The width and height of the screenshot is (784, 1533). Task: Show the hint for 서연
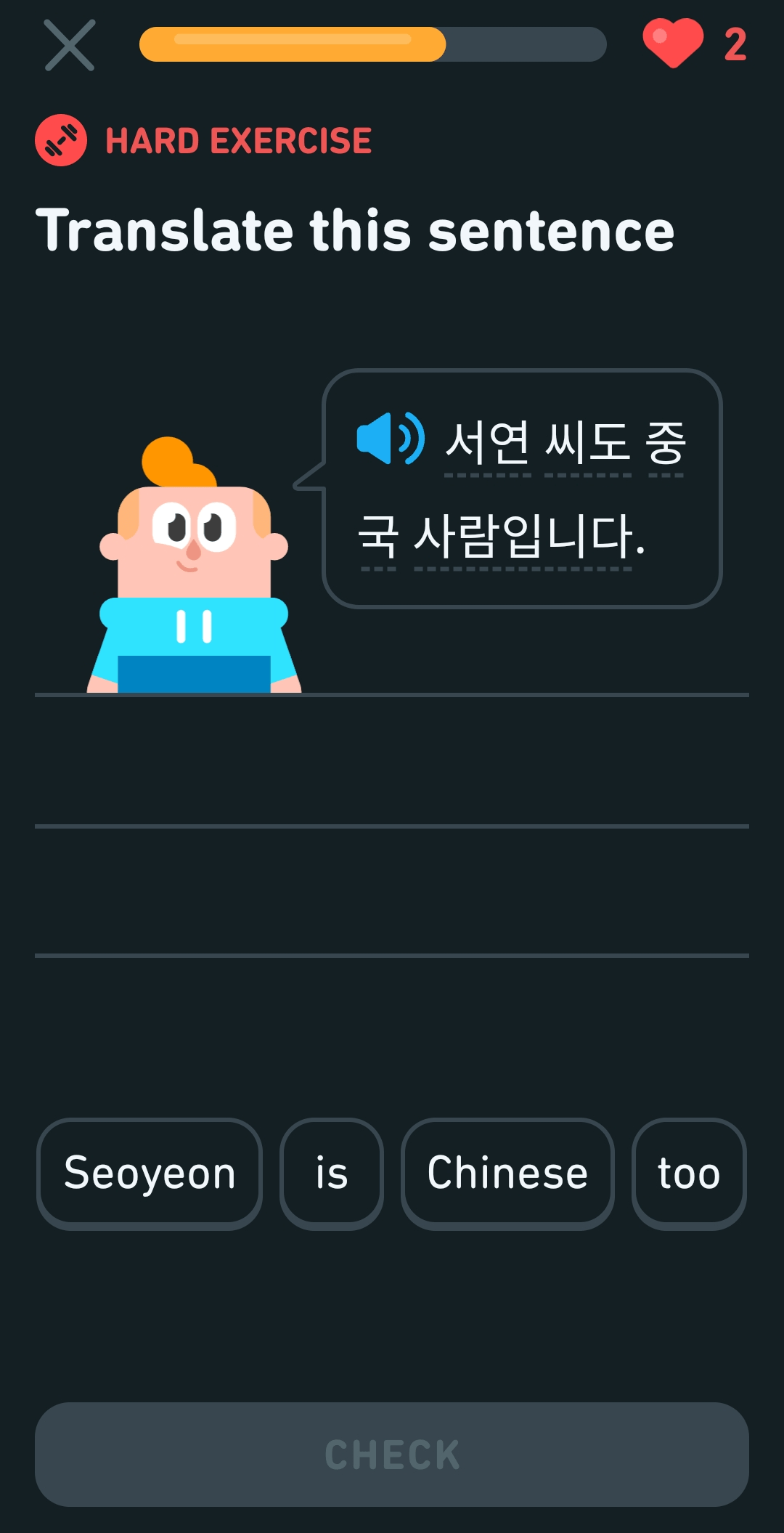(x=487, y=442)
